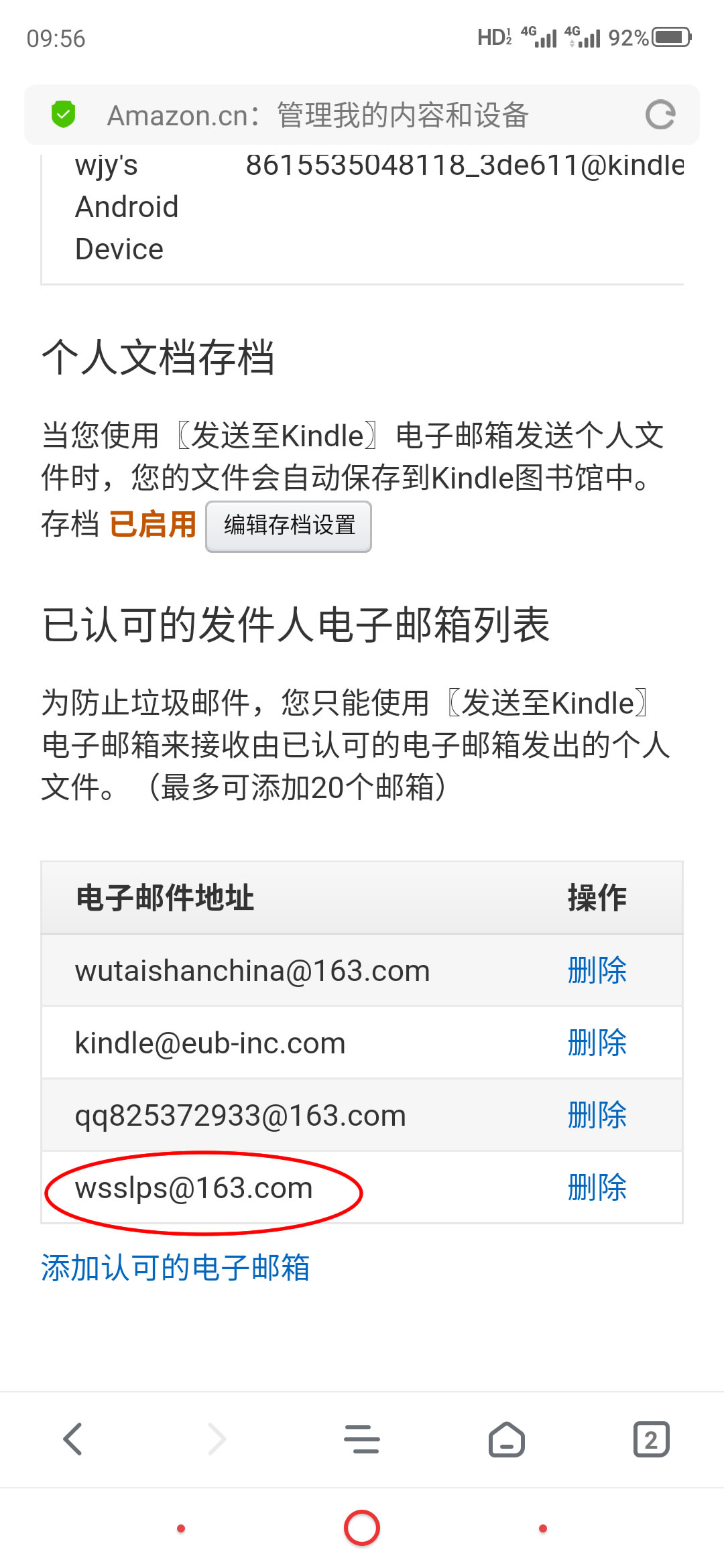The height and width of the screenshot is (1568, 724).
Task: Open 编辑存档设置 button
Action: (x=288, y=526)
